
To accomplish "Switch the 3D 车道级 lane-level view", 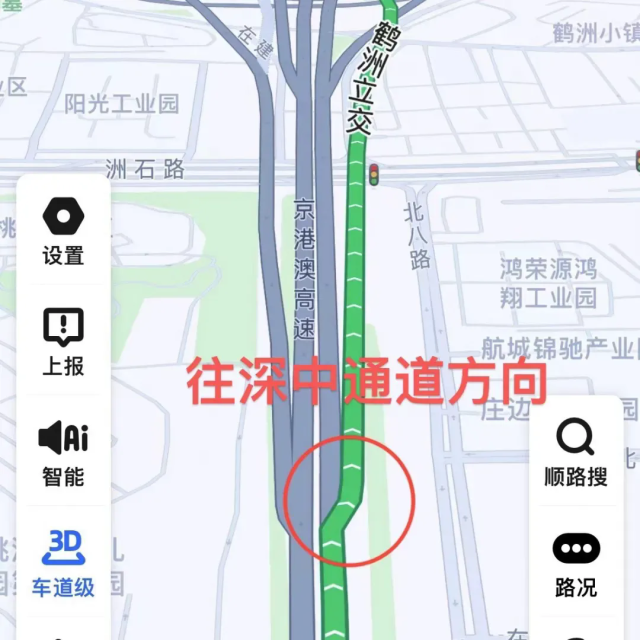I will coord(63,563).
